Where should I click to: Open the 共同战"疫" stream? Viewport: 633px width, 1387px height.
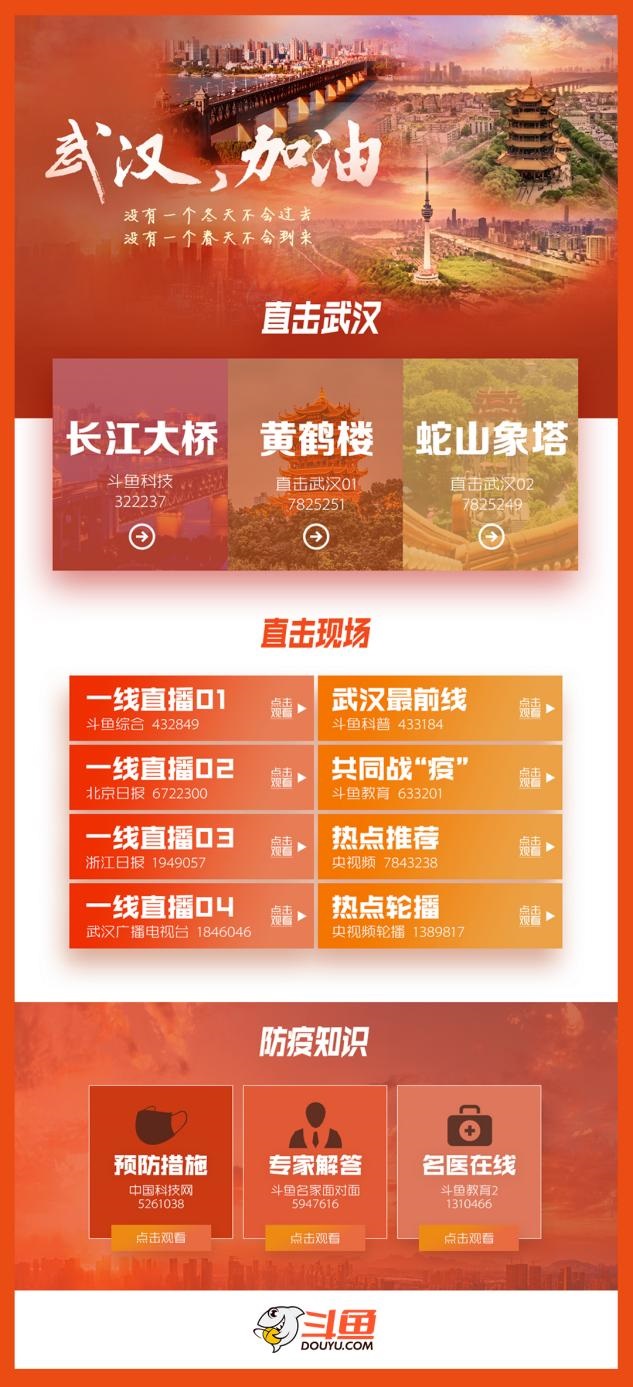pyautogui.click(x=440, y=778)
